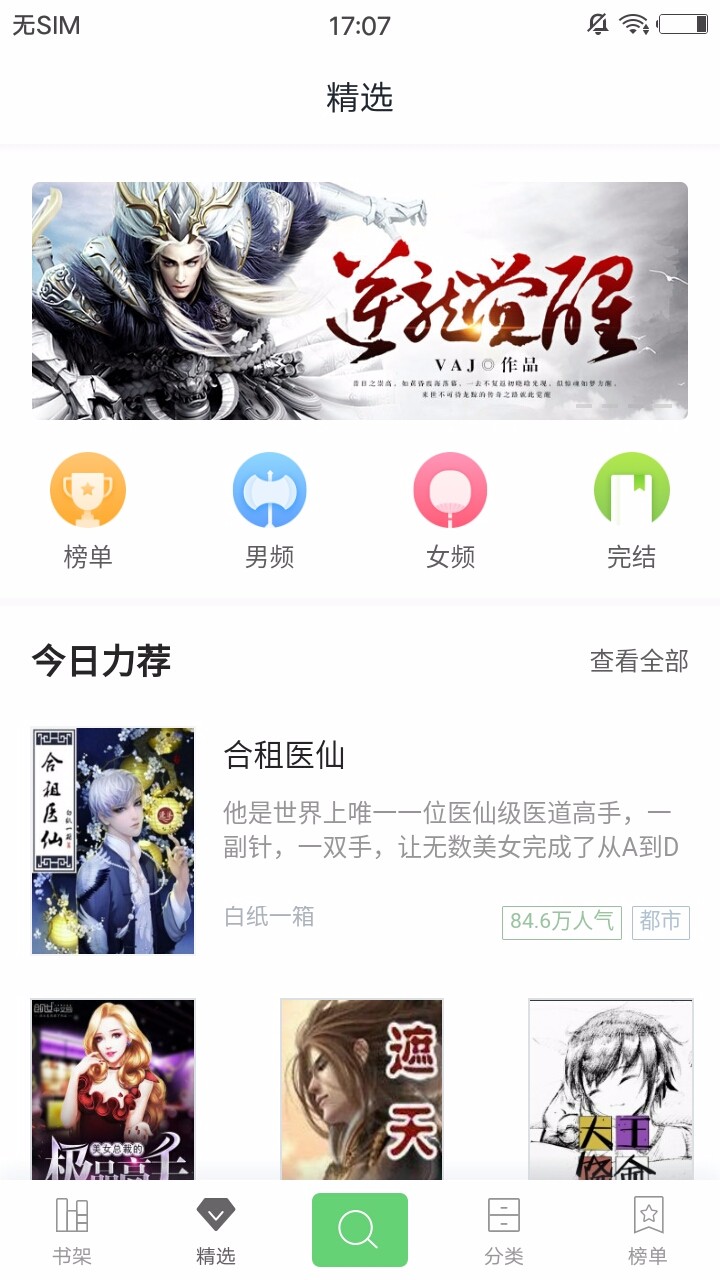Open the novel titled 合租医仙
The height and width of the screenshot is (1280, 720).
pyautogui.click(x=283, y=758)
